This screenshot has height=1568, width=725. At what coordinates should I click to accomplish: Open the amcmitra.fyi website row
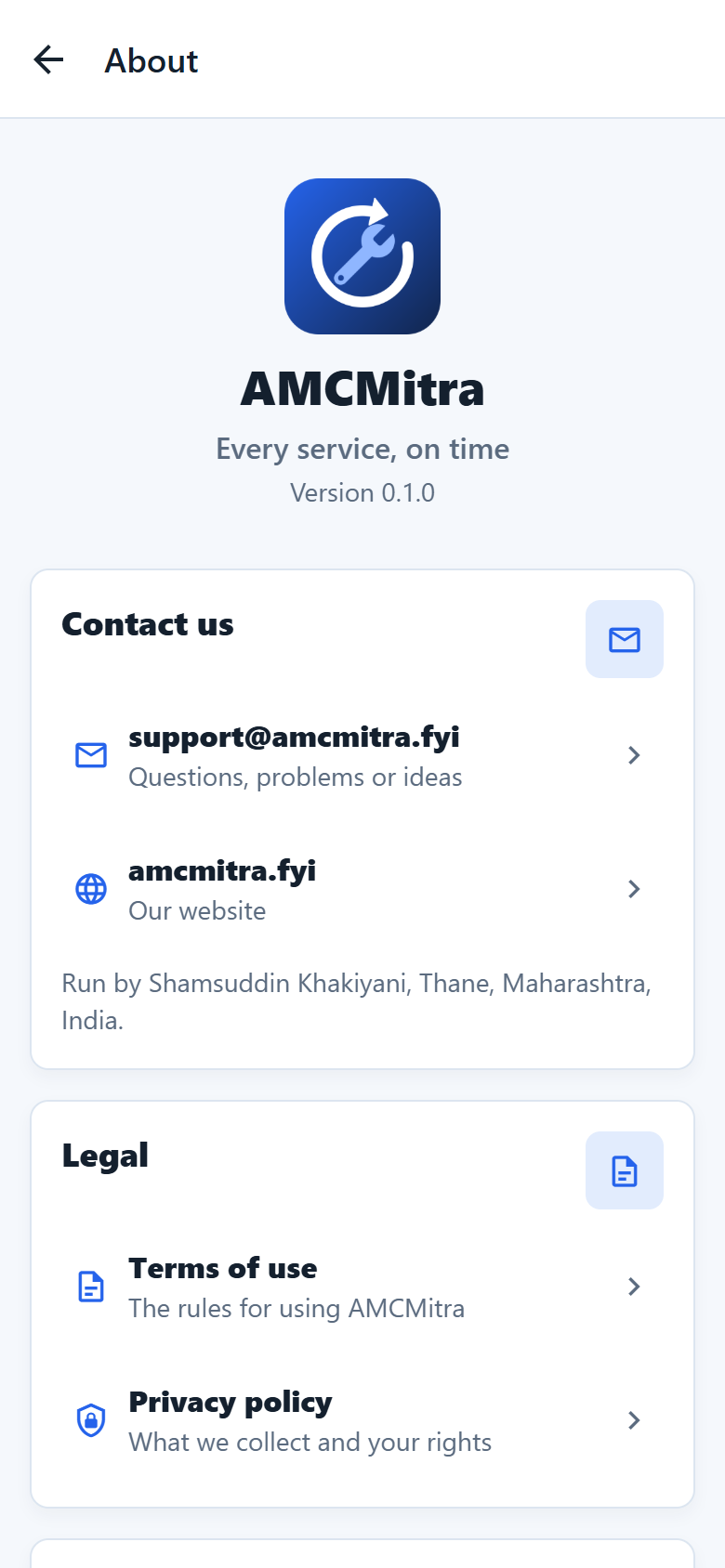(362, 890)
